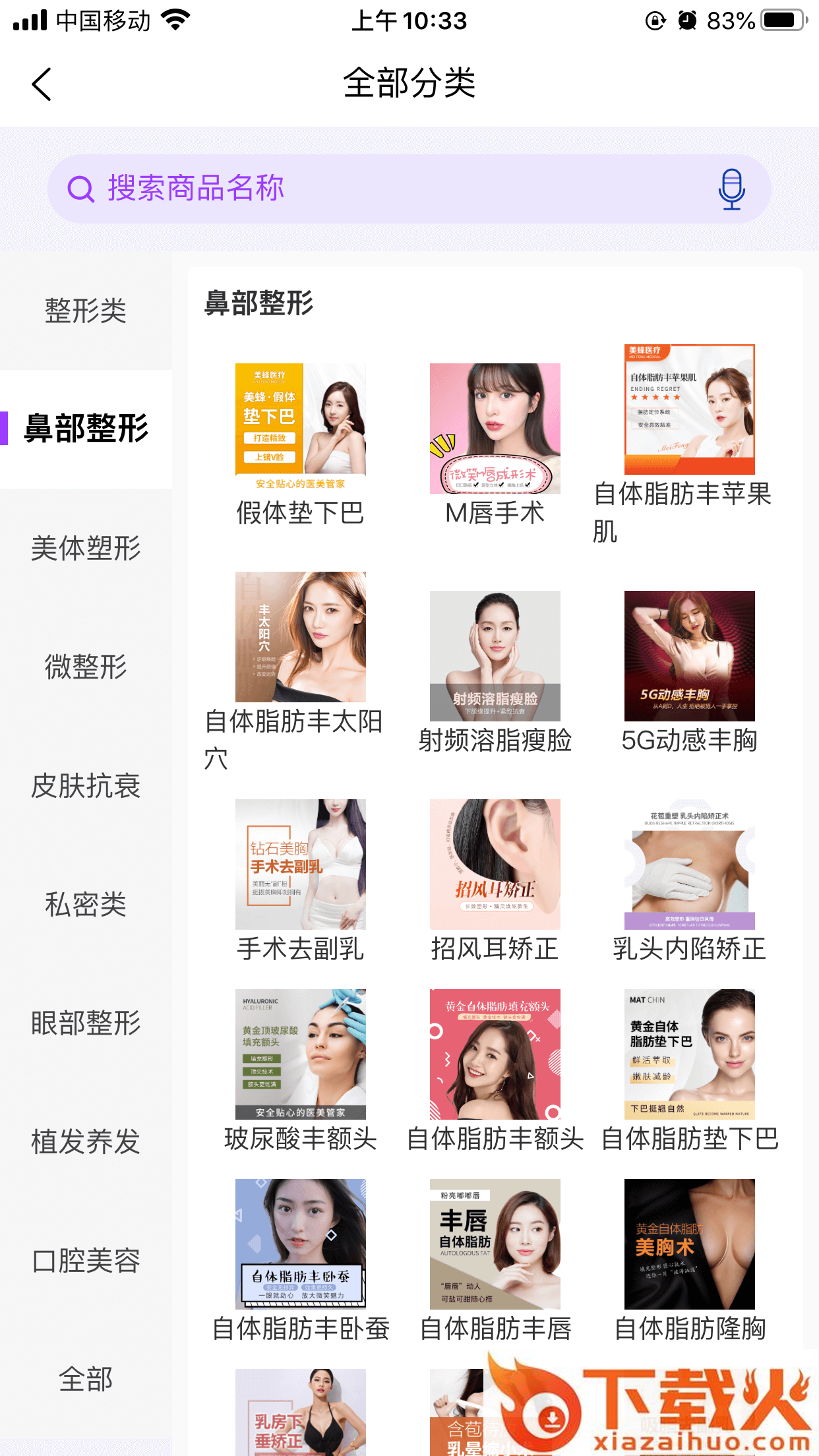Switch to the 整形类 category
Screen dimensions: 819x1456
click(x=86, y=311)
